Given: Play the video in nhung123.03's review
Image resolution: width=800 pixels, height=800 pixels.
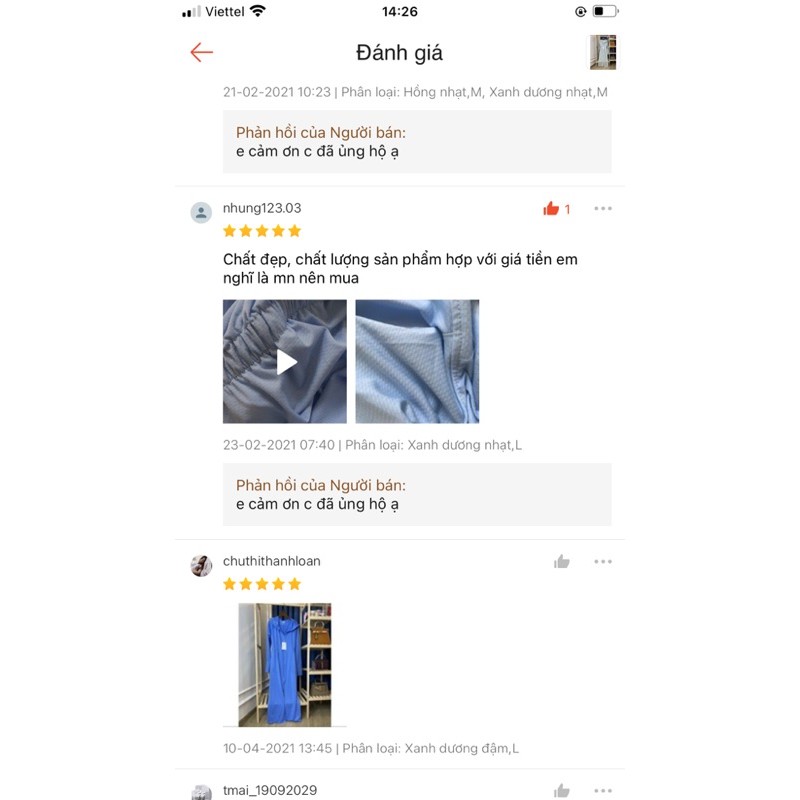Looking at the screenshot, I should pyautogui.click(x=285, y=361).
